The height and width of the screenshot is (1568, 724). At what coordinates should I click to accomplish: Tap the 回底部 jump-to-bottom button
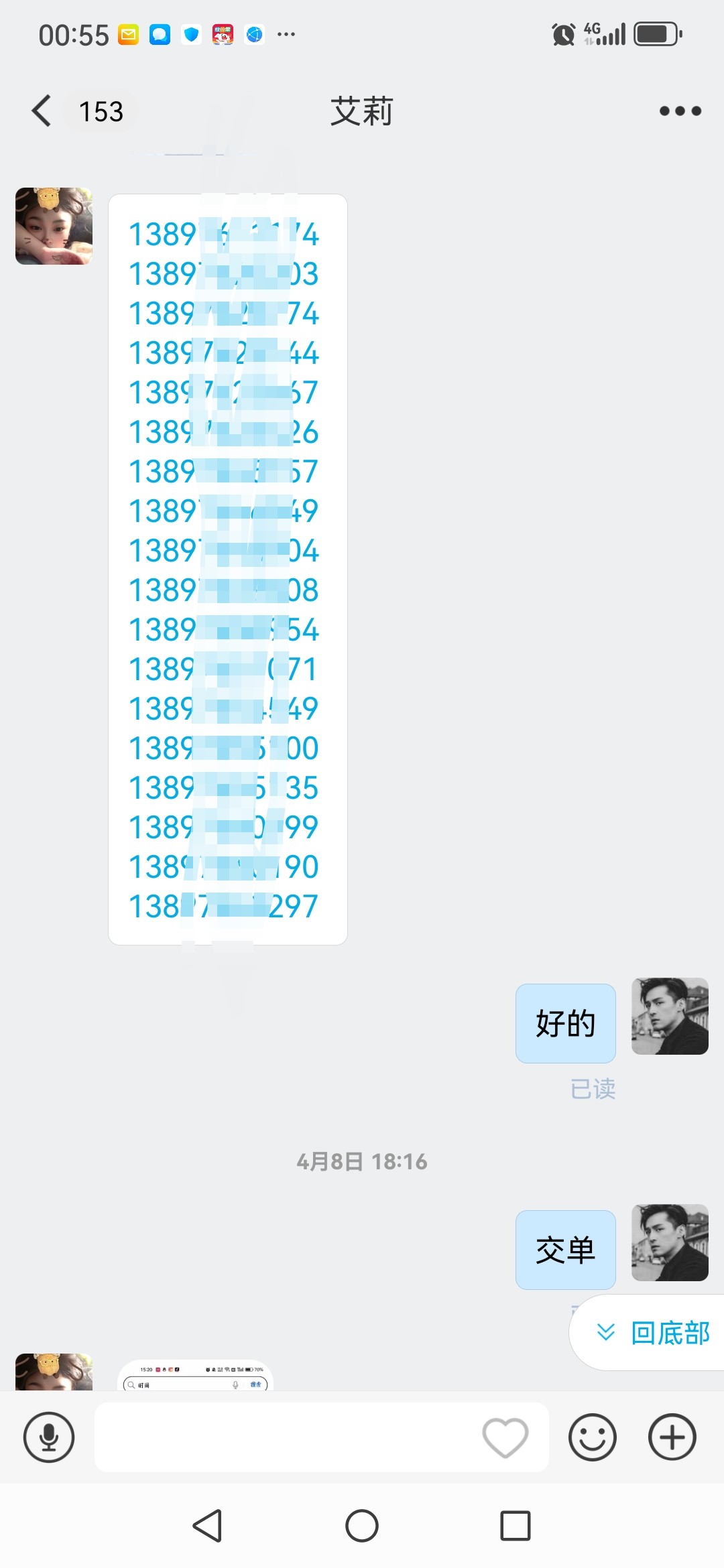649,1333
